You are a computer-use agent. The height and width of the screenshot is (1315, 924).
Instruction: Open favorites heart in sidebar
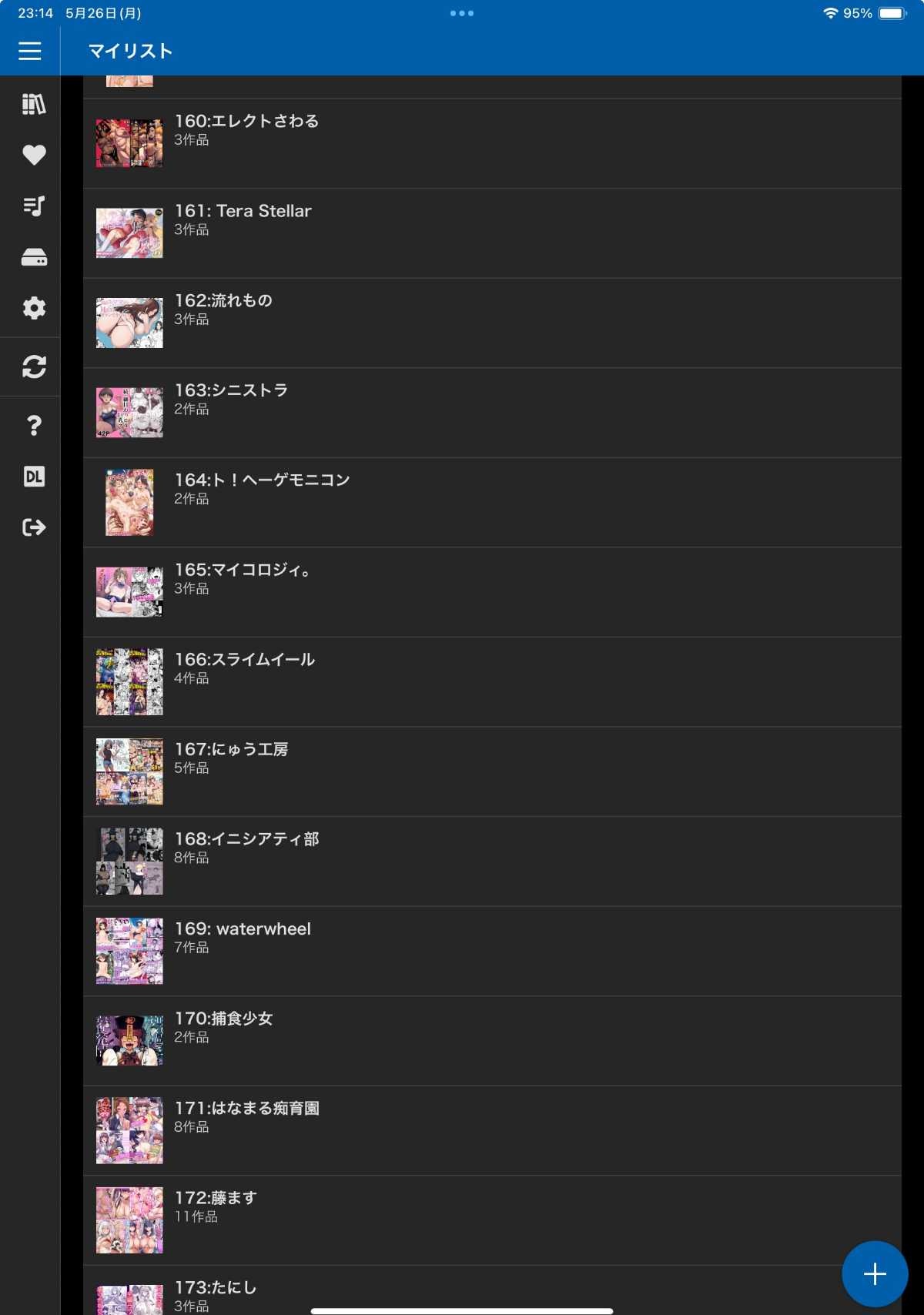[x=33, y=155]
